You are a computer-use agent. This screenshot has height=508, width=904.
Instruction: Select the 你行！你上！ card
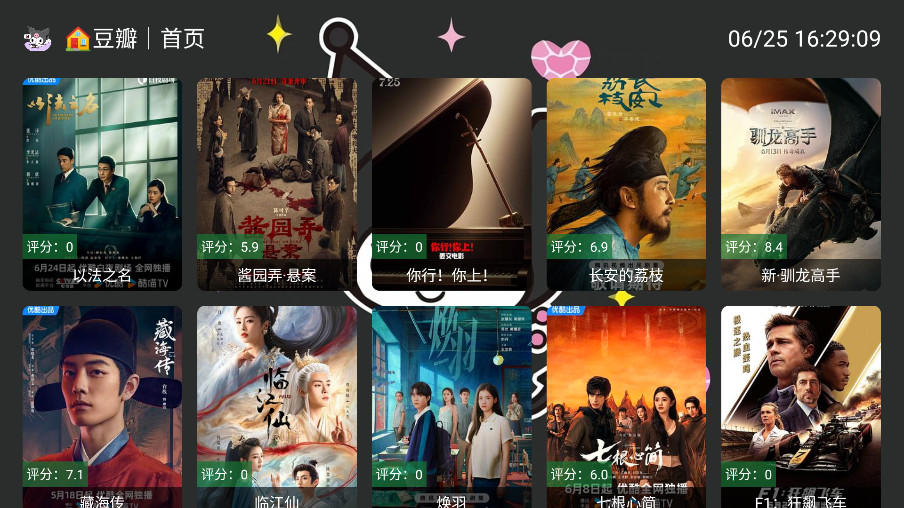pyautogui.click(x=451, y=184)
